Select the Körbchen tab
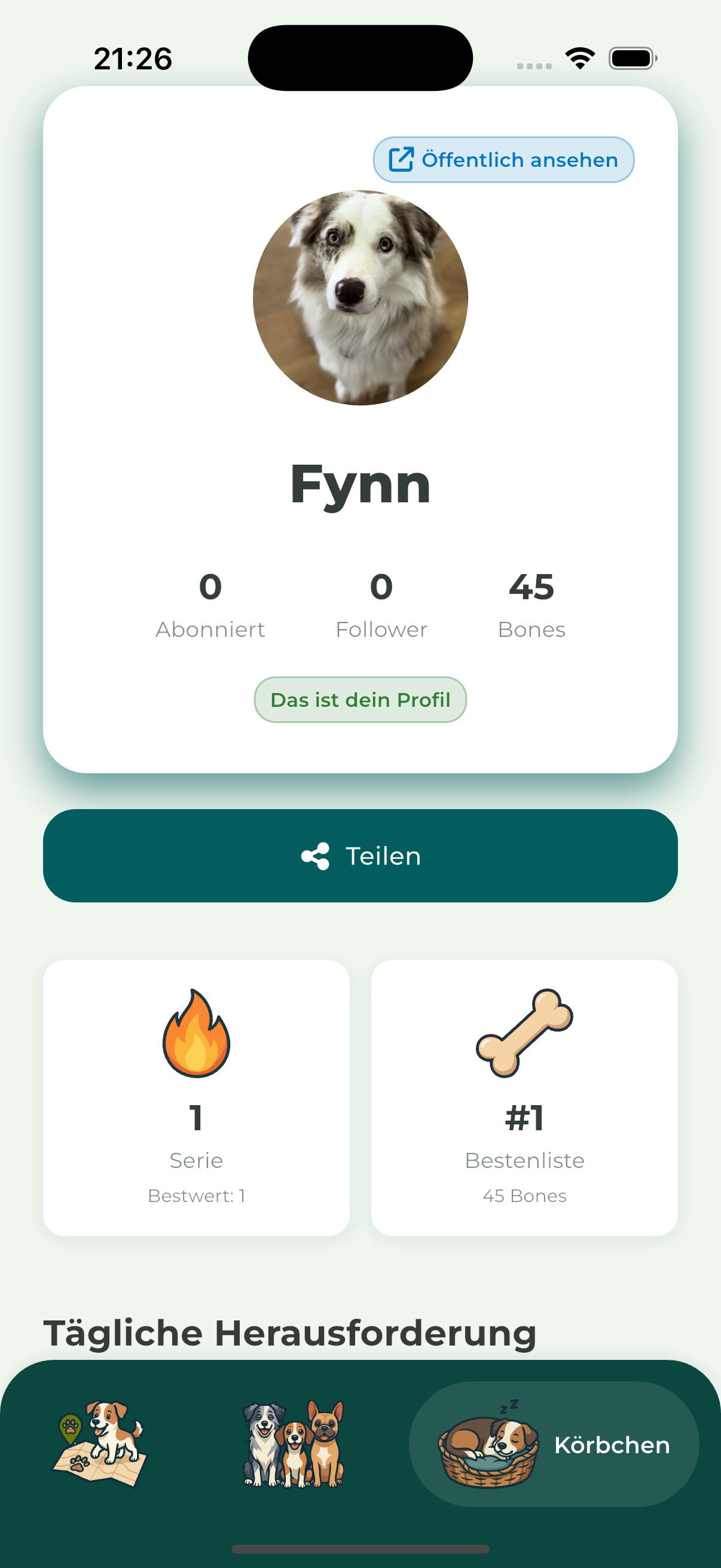This screenshot has width=721, height=1568. [x=553, y=1444]
